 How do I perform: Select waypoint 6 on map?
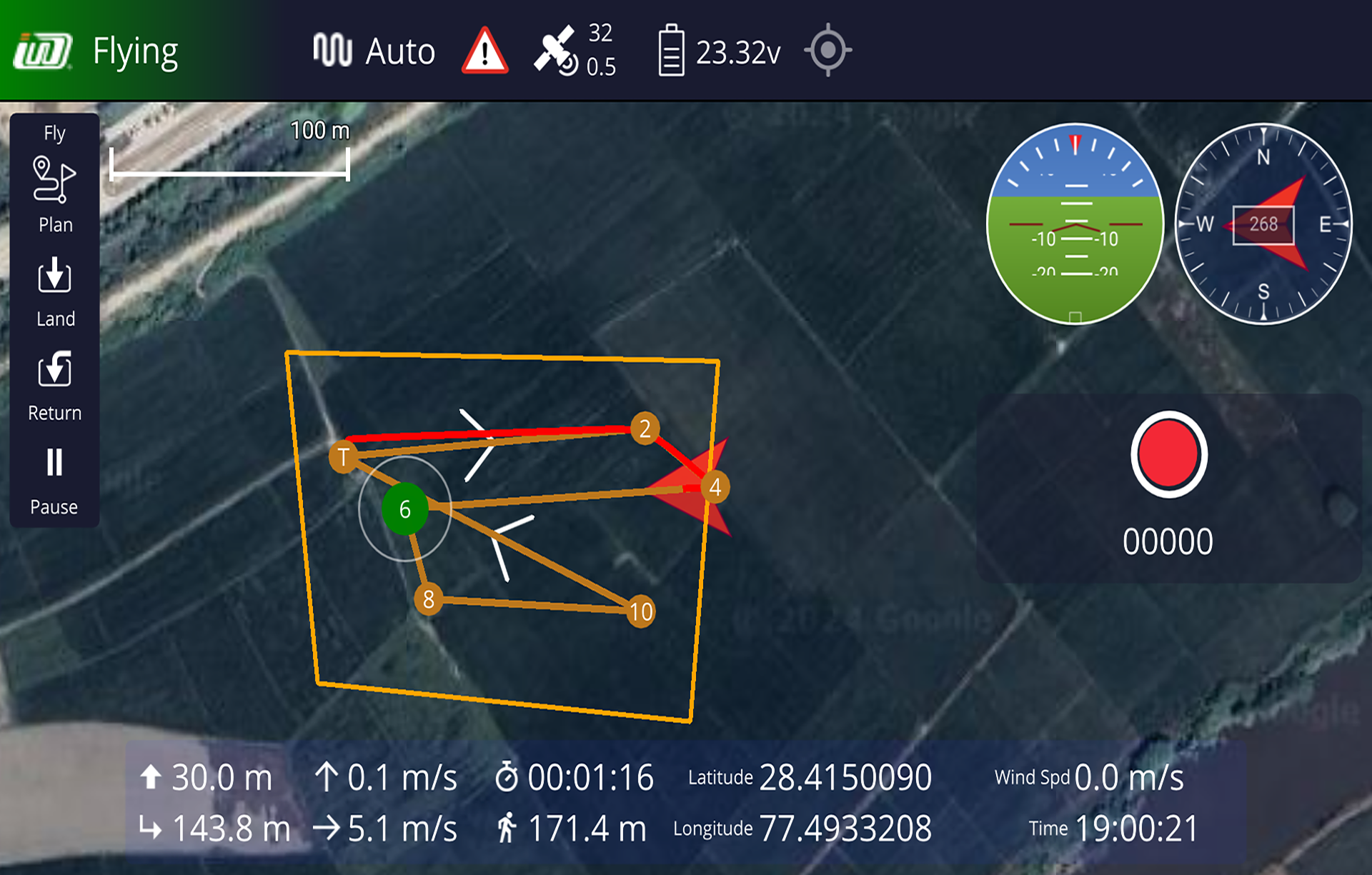coord(404,509)
